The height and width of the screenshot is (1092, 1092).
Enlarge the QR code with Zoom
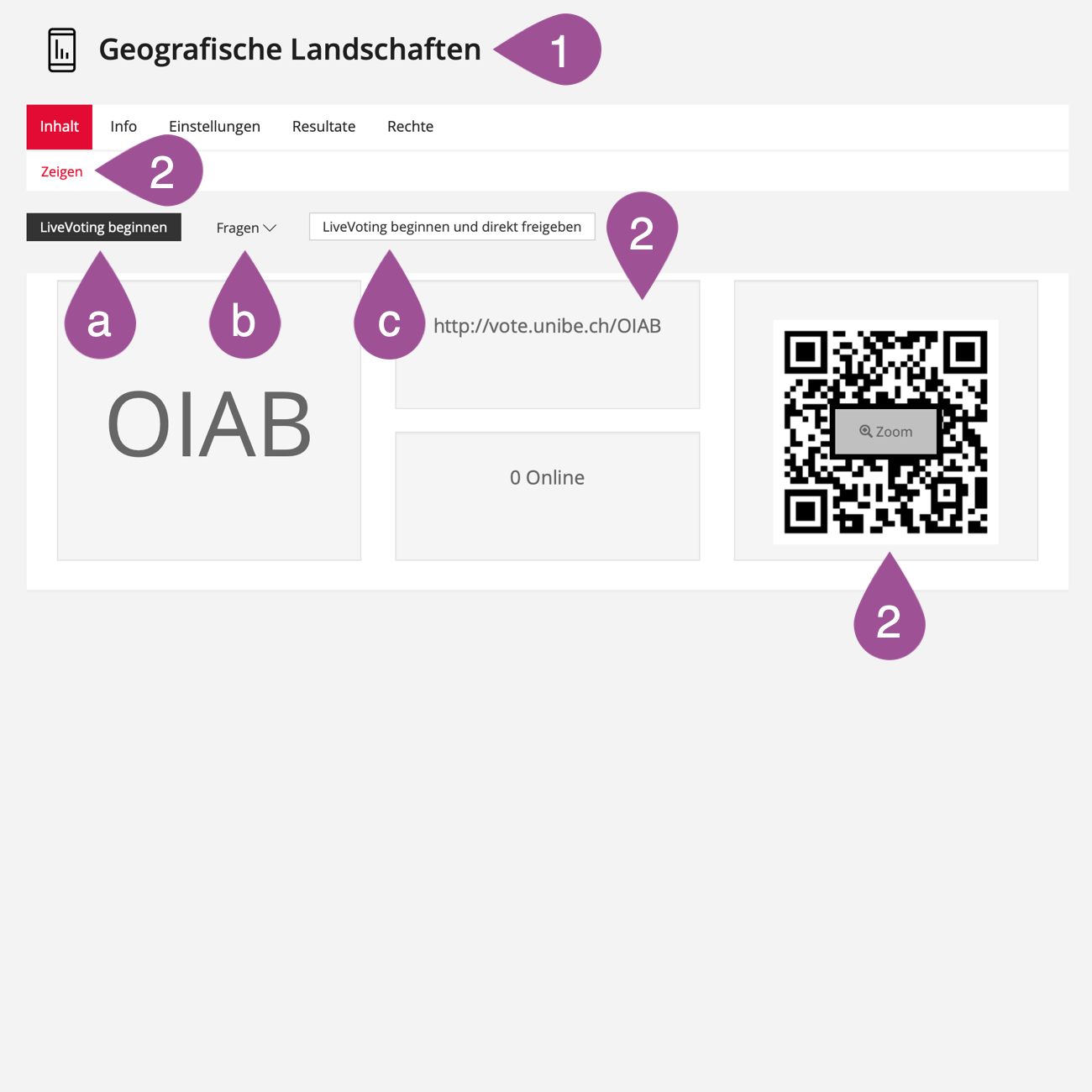pyautogui.click(x=885, y=432)
